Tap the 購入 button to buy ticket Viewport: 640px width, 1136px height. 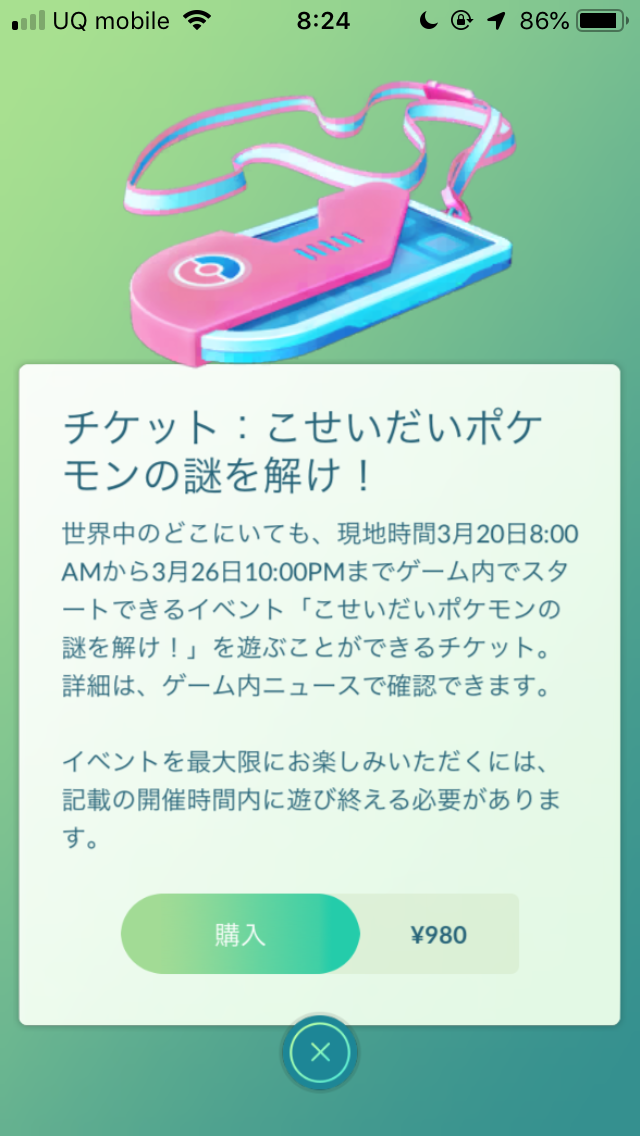[x=240, y=934]
